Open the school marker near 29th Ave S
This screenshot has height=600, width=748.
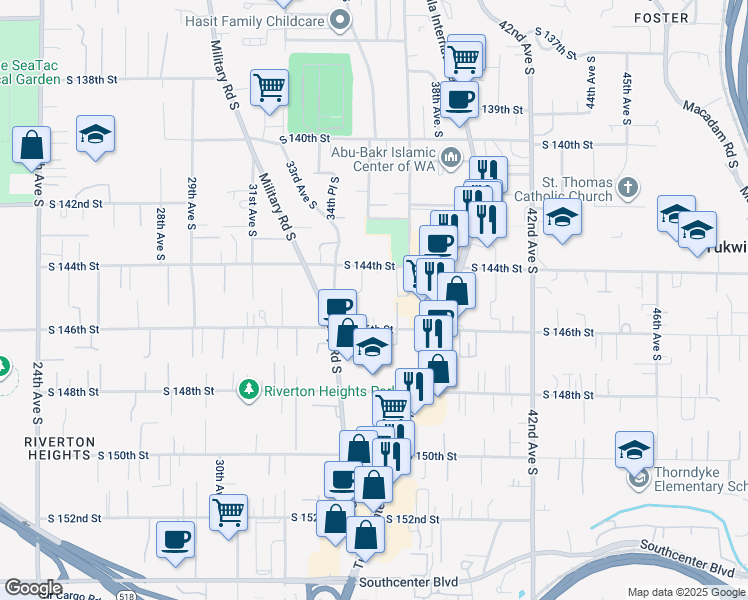click(95, 134)
